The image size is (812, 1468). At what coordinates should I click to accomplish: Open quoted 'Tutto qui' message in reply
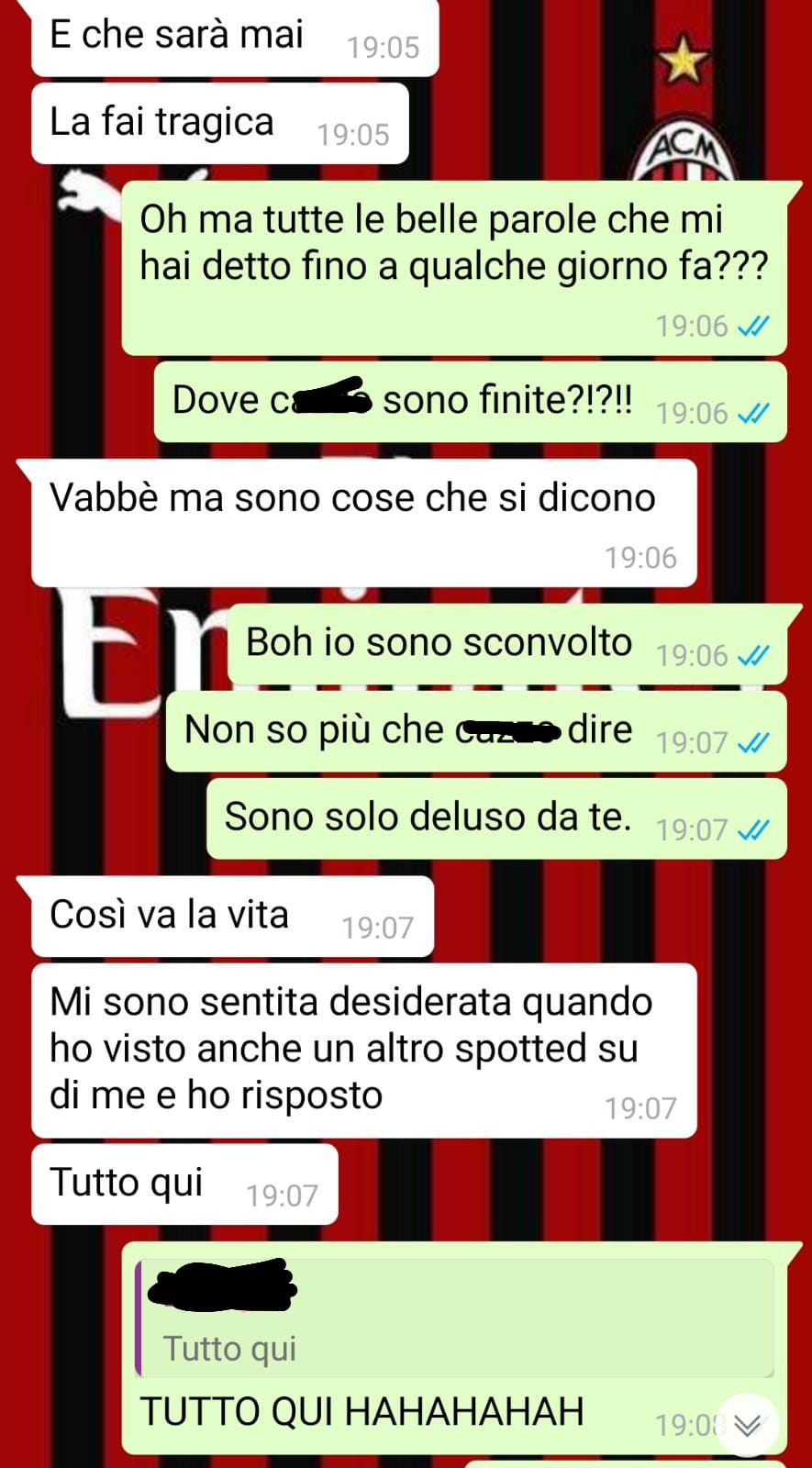point(454,1319)
